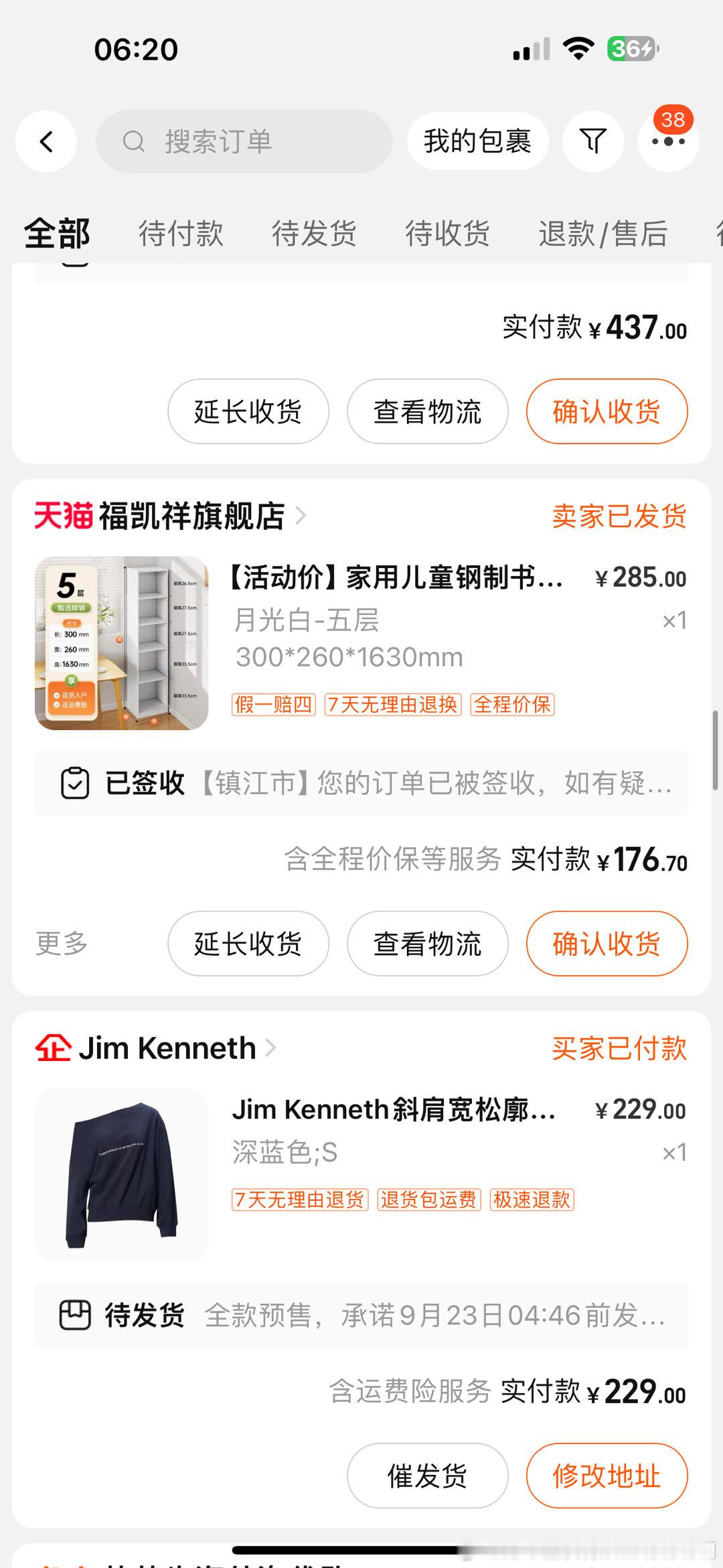Open the more options menu with badge 38
723x1568 pixels.
(668, 141)
